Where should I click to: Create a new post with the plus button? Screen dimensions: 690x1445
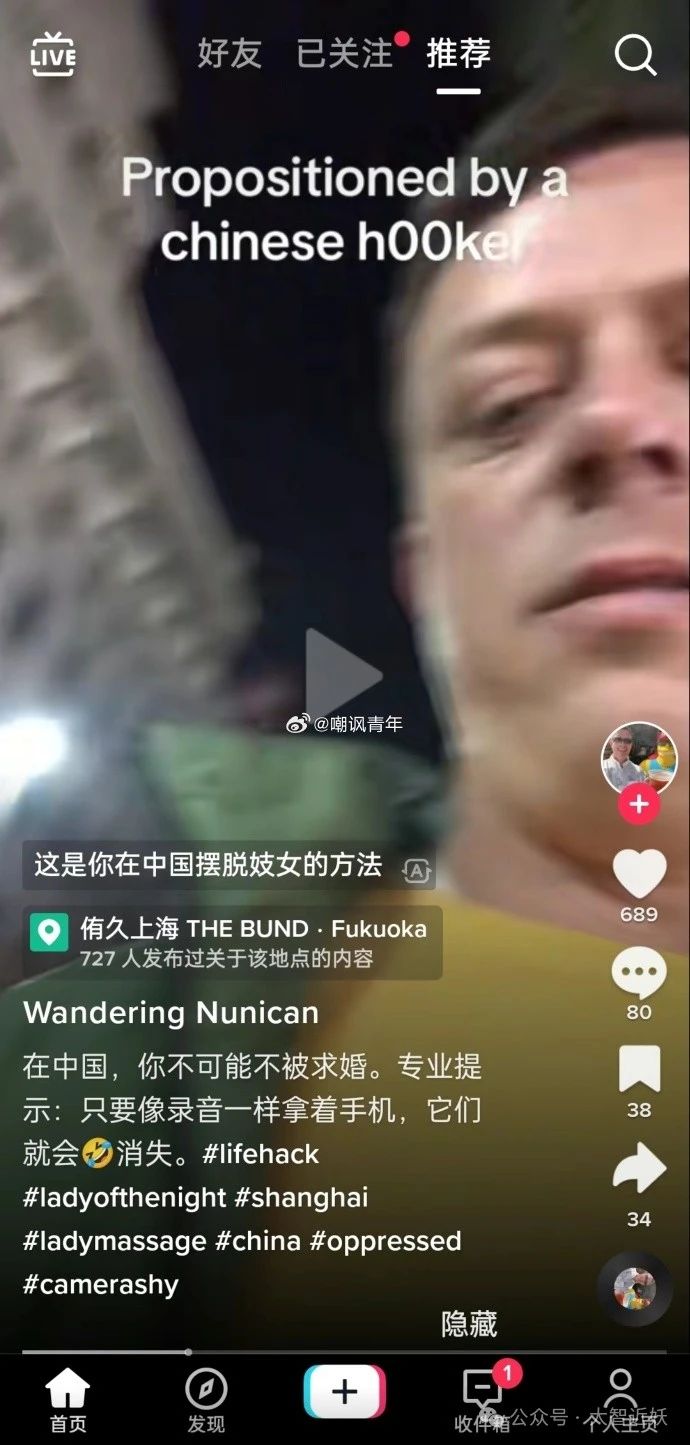[344, 1392]
